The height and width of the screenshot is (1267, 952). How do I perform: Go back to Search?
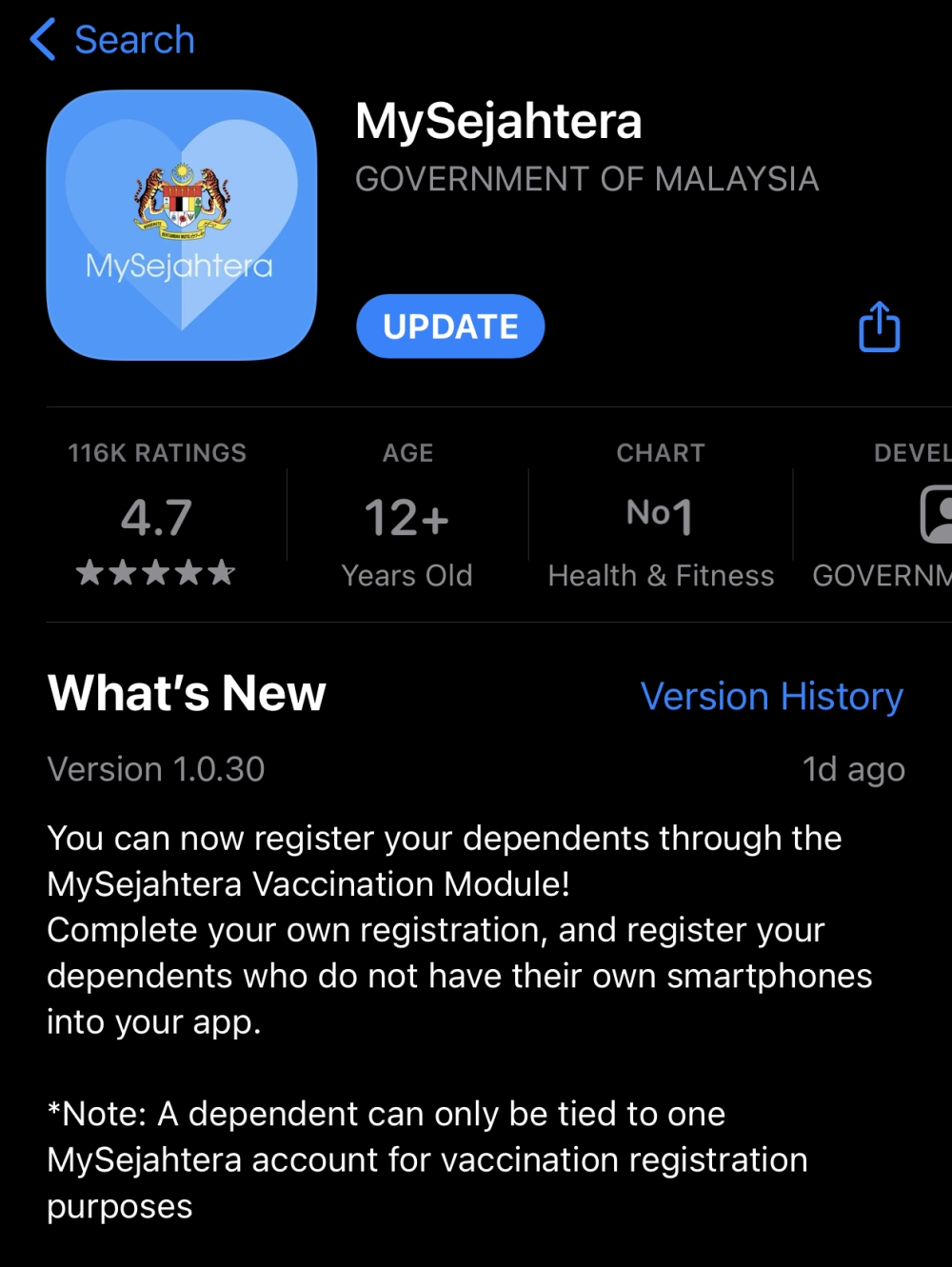(112, 40)
